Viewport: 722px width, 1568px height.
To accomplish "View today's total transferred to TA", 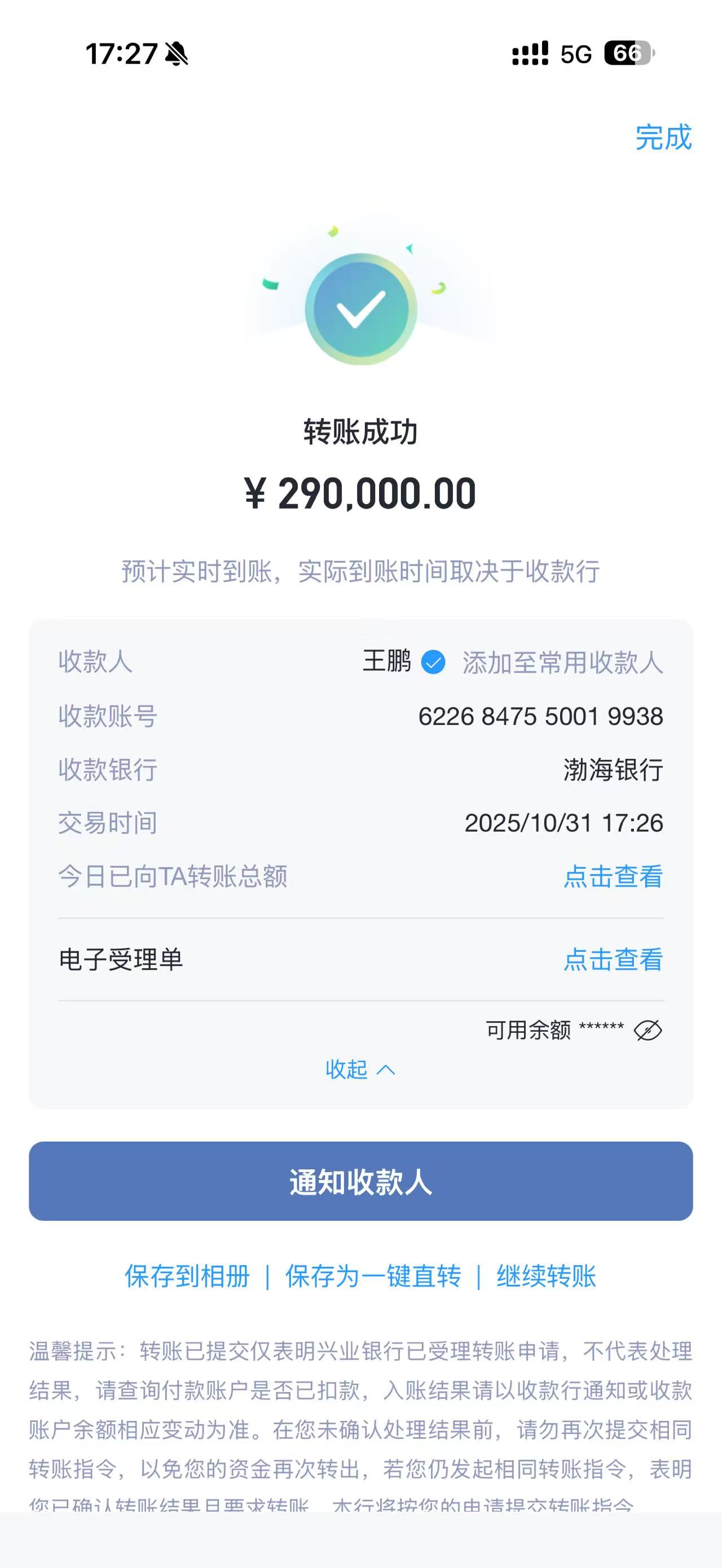I will [x=613, y=877].
